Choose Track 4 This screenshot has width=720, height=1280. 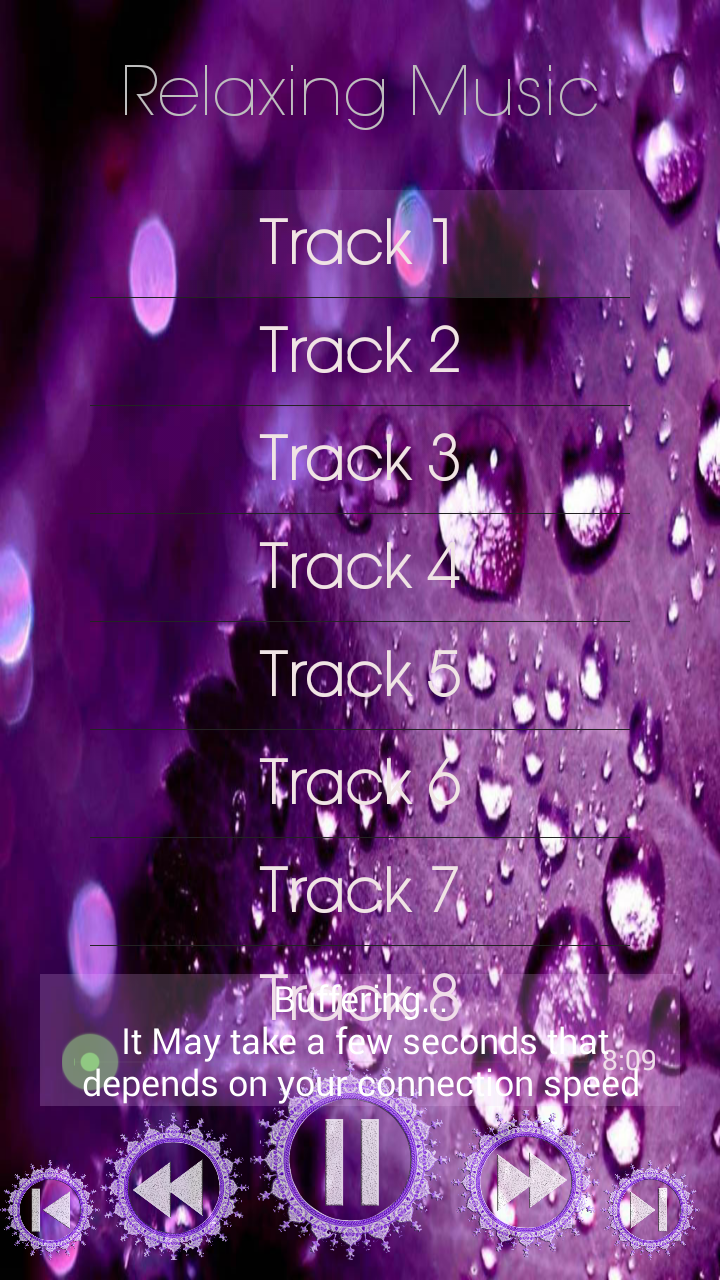tap(360, 568)
